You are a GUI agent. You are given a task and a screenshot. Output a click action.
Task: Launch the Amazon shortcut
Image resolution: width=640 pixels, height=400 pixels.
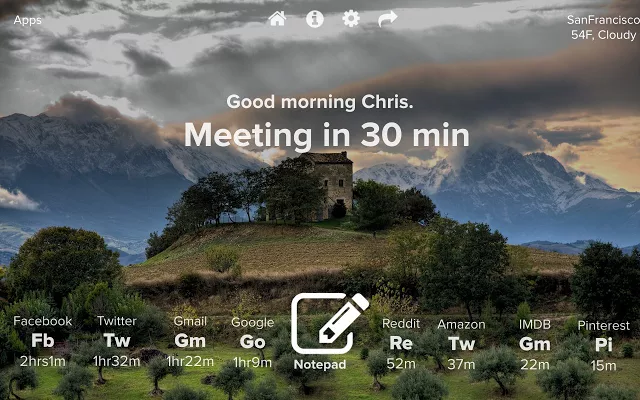pos(461,343)
